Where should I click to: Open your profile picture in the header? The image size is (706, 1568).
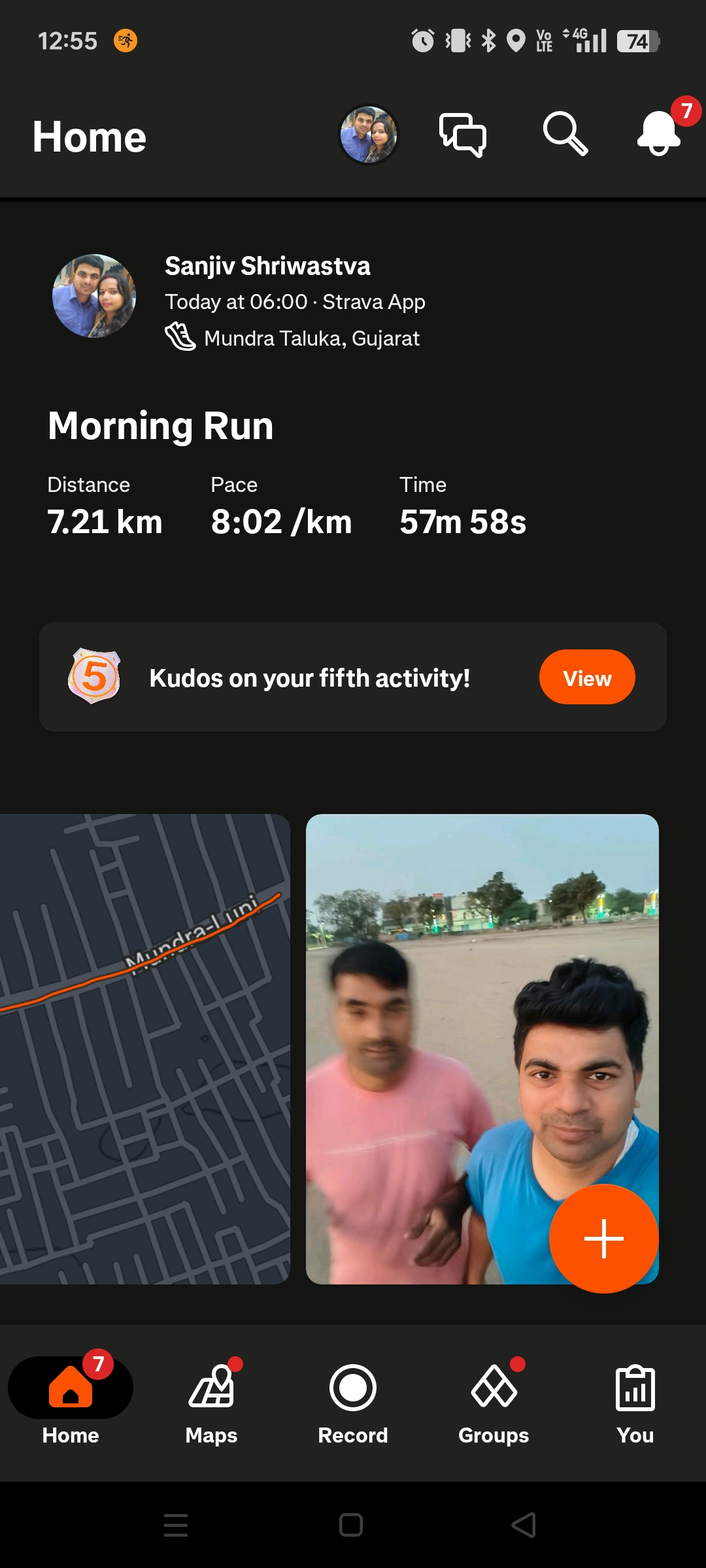tap(368, 135)
